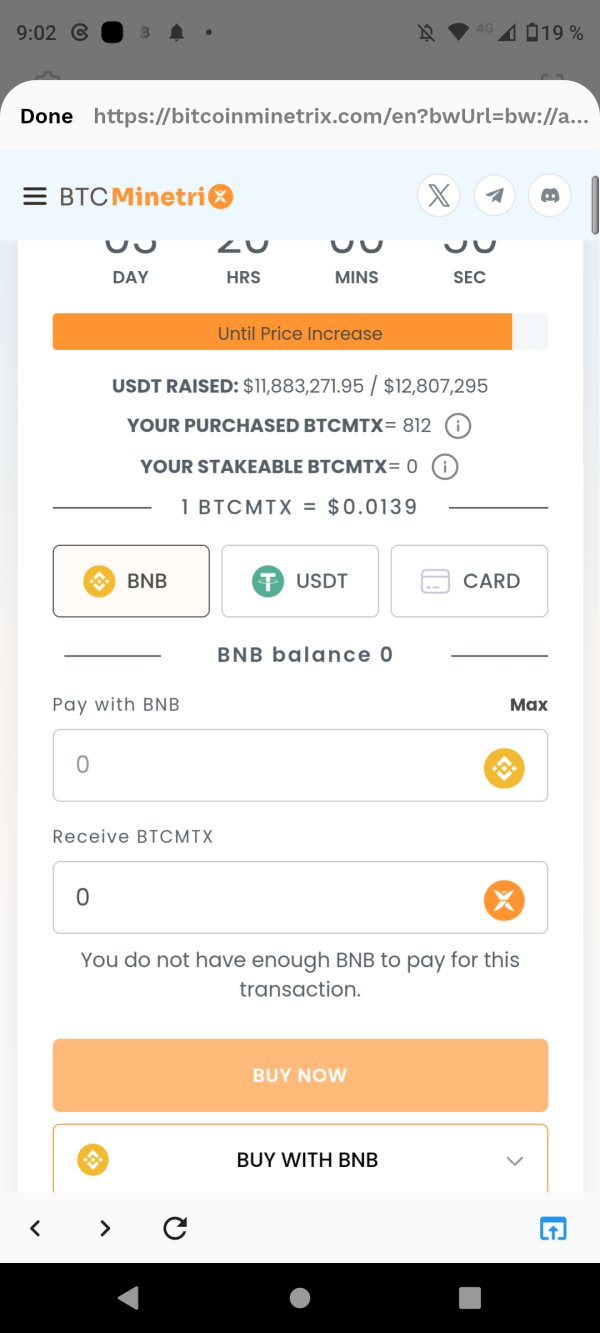Select BNB as payment method
This screenshot has width=600, height=1333.
[131, 581]
